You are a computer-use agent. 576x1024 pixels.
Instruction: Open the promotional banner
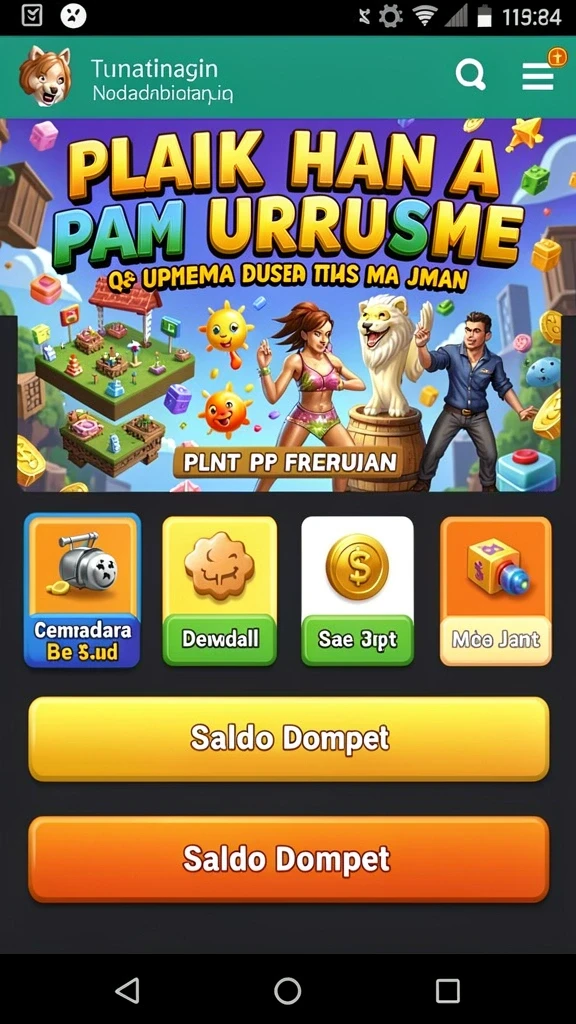(x=288, y=304)
